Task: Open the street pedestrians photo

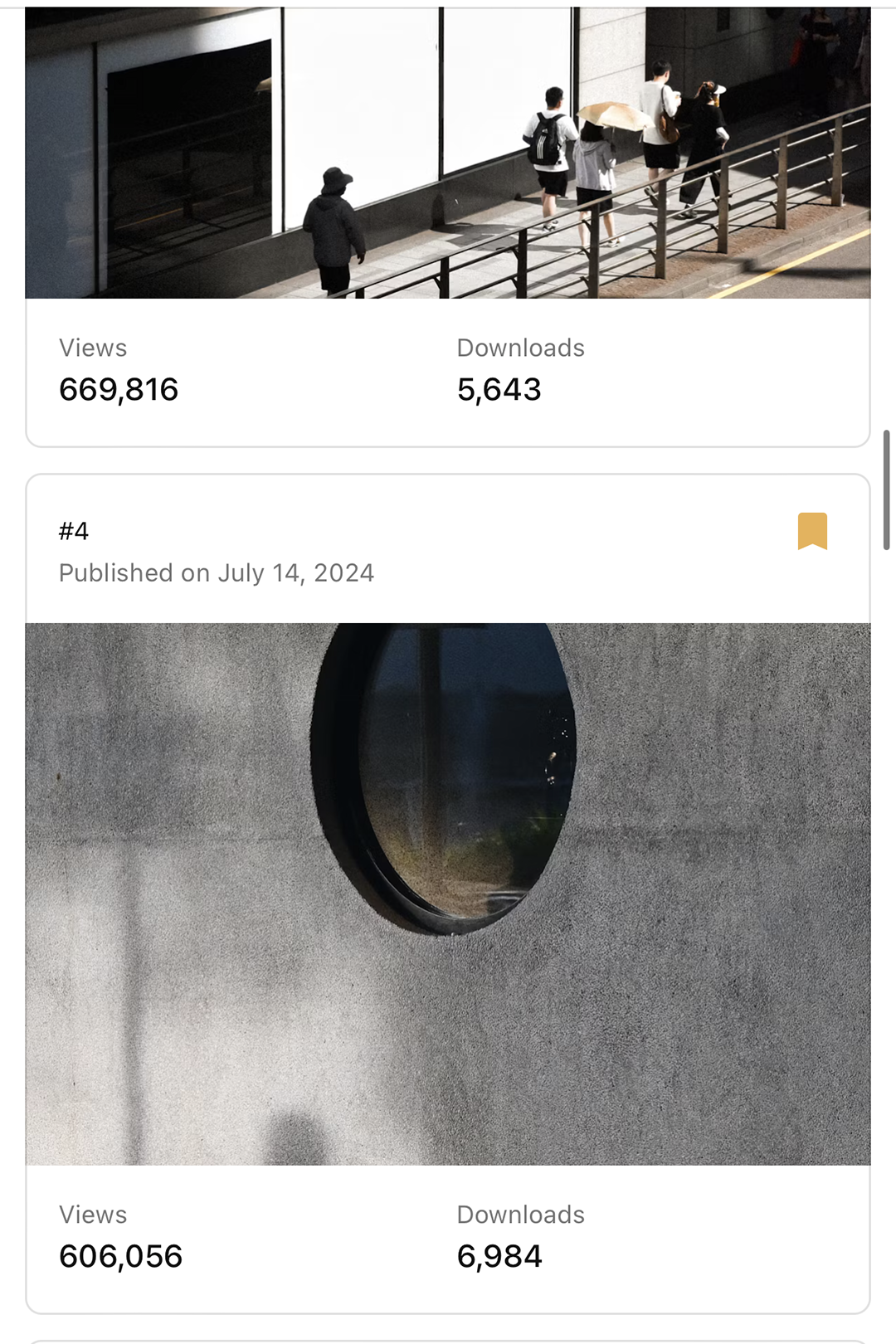Action: (x=448, y=153)
